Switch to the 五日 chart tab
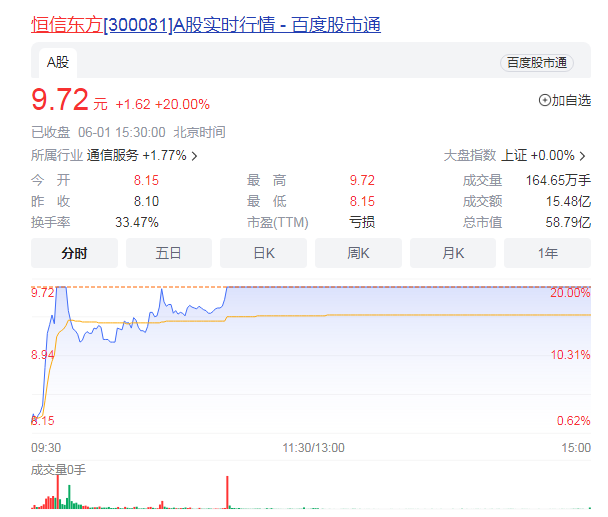This screenshot has height=517, width=608. point(168,253)
